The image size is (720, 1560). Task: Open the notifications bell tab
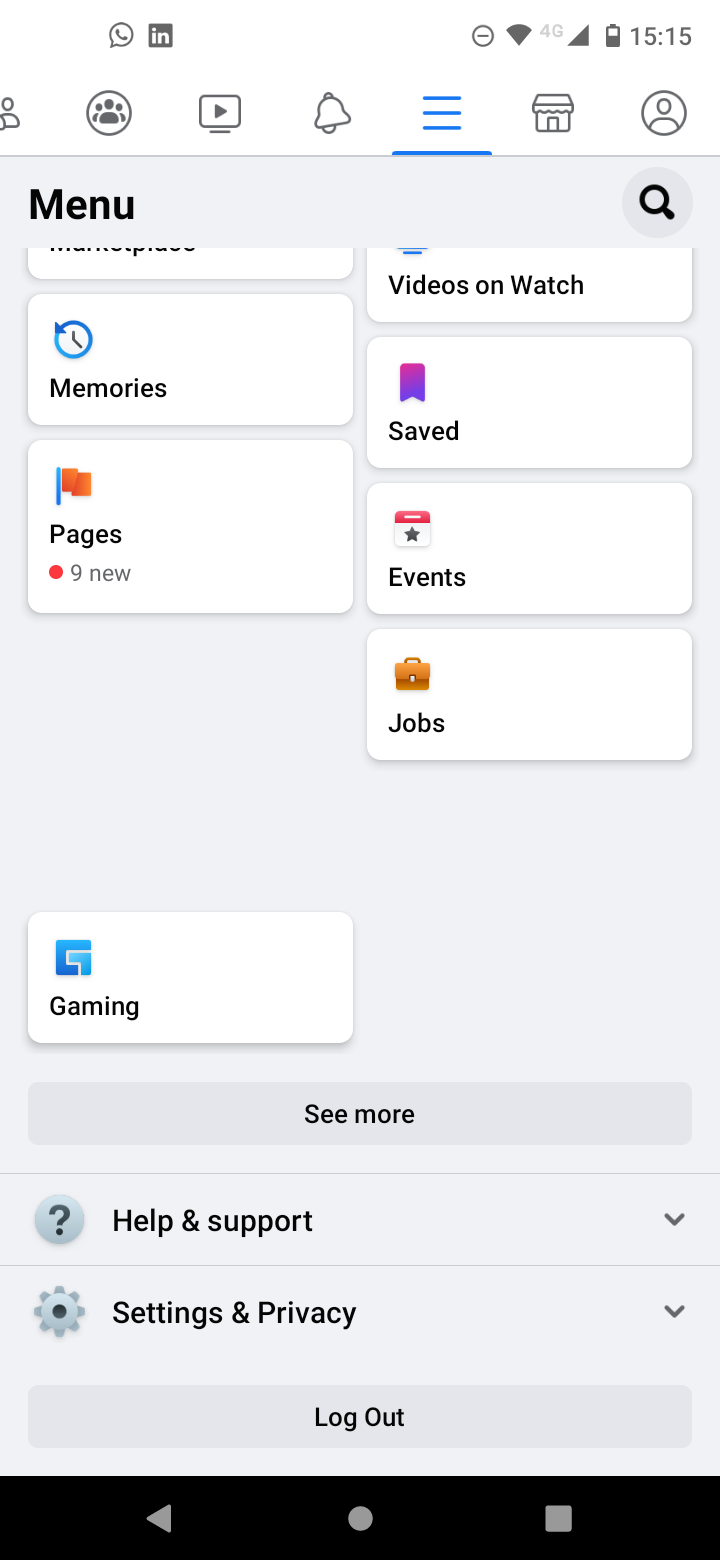click(332, 113)
